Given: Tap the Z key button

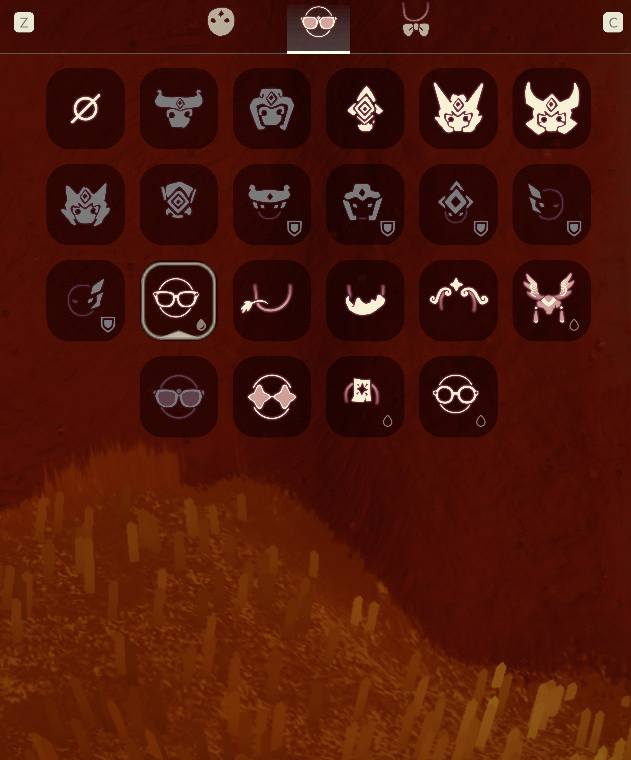Looking at the screenshot, I should pyautogui.click(x=24, y=22).
